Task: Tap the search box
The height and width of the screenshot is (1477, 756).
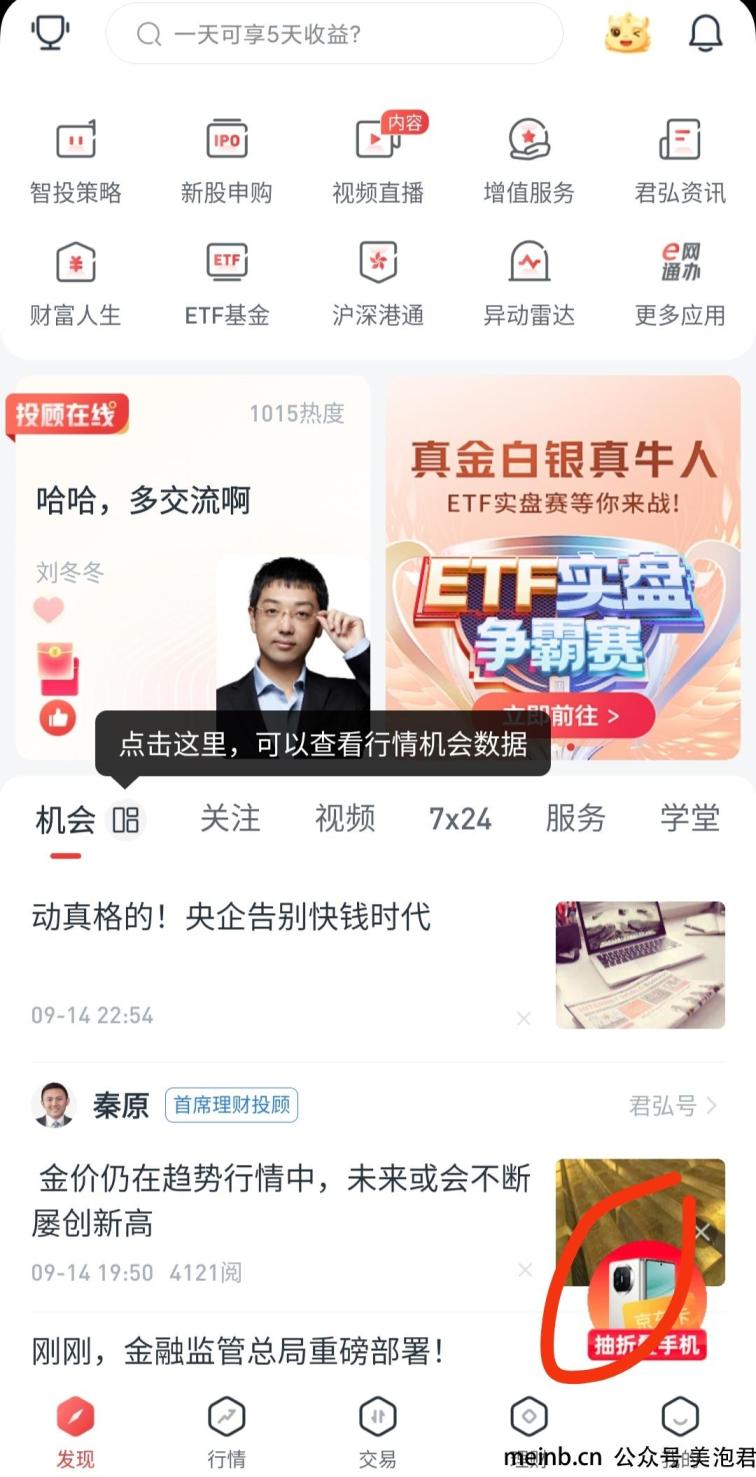Action: 334,34
